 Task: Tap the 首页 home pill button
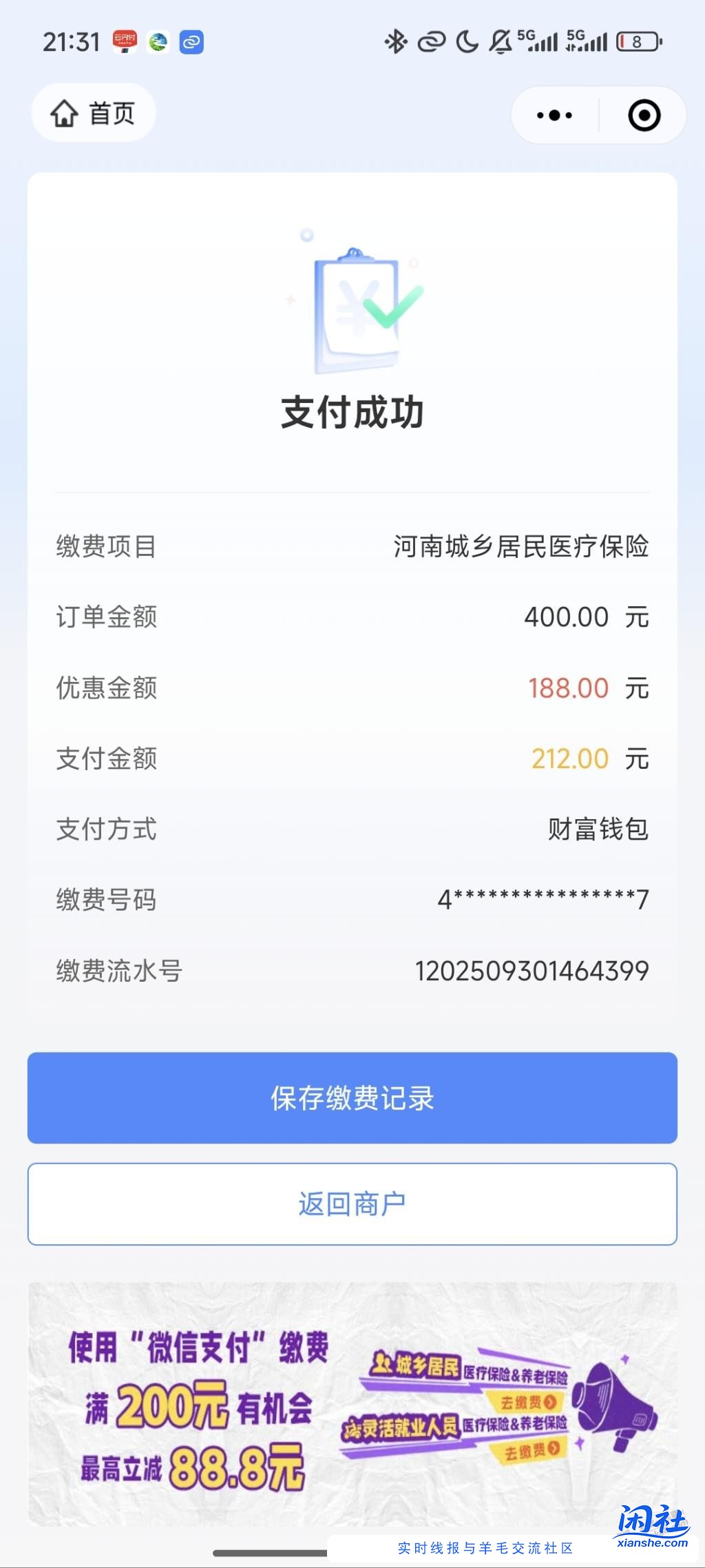click(x=93, y=114)
